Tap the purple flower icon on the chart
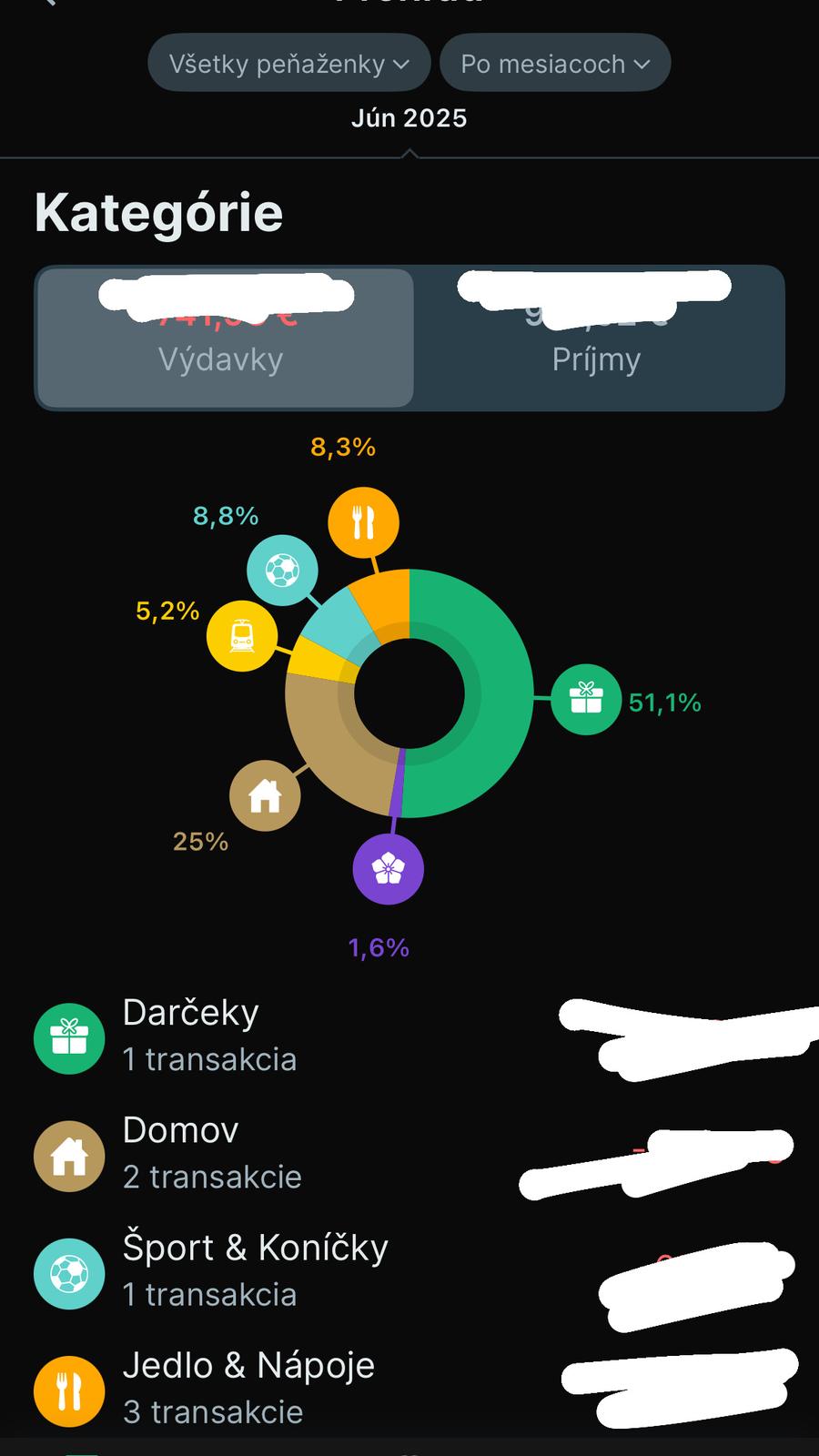Viewport: 819px width, 1456px height. (x=389, y=868)
